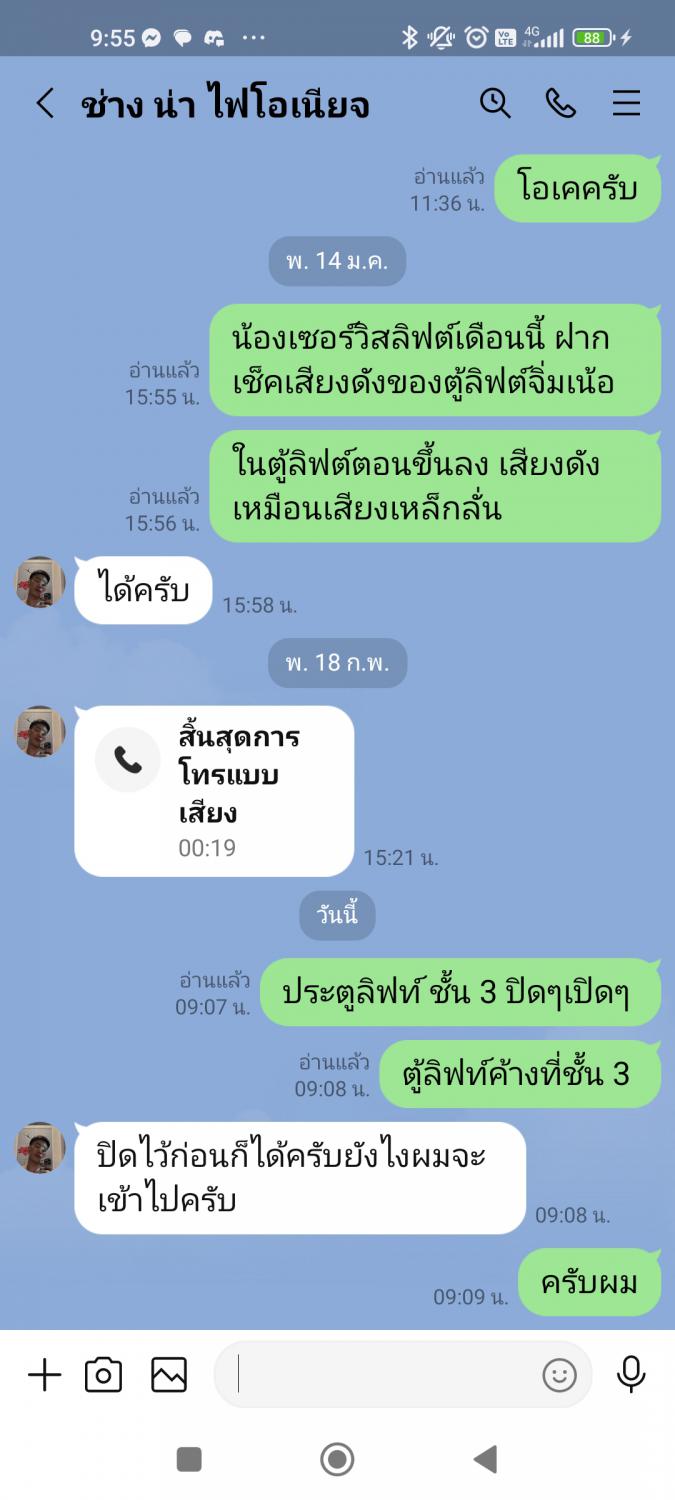
Task: Start a call with this contact
Action: coord(560,103)
